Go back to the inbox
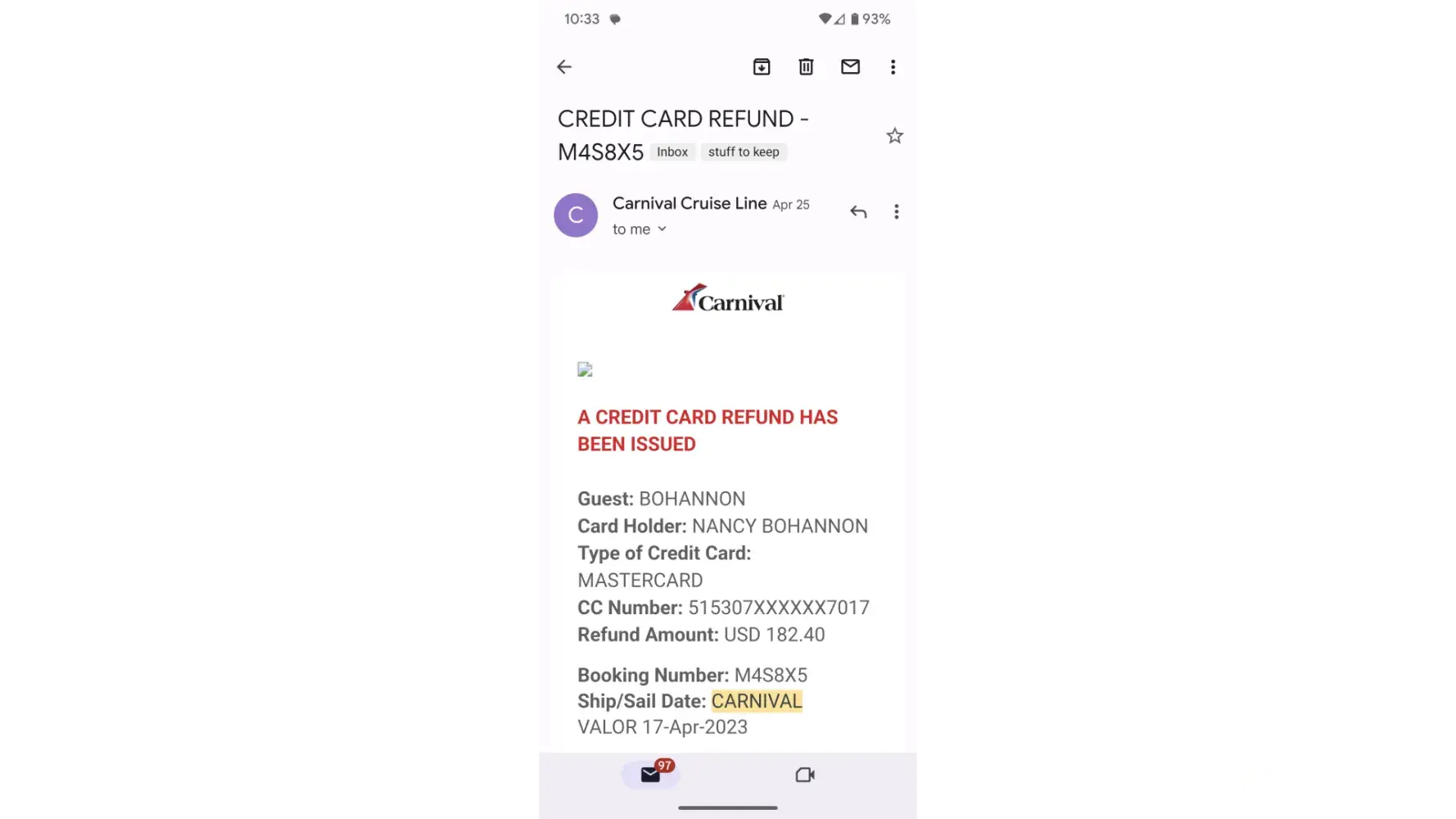 click(x=564, y=67)
